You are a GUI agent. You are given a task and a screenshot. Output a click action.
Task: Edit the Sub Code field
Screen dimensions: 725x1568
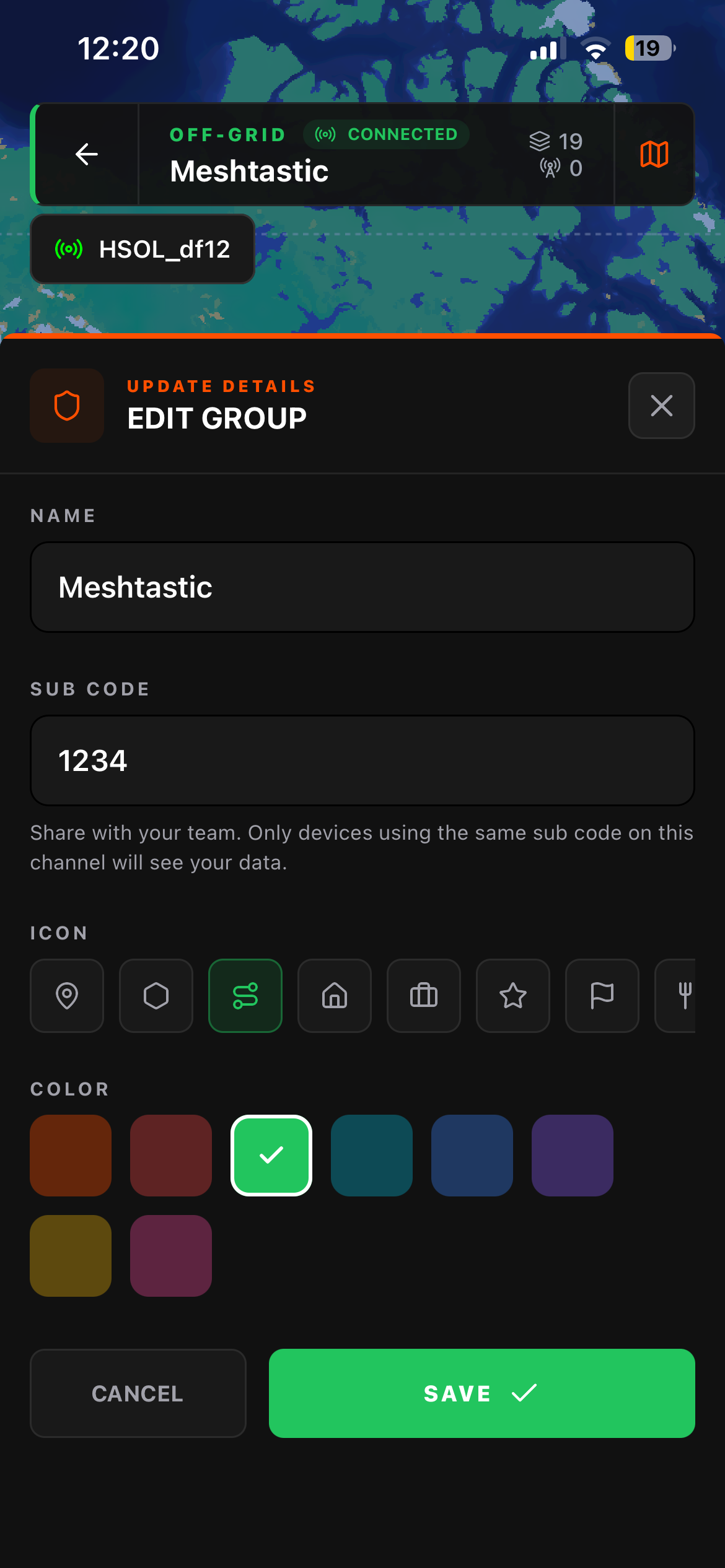[362, 760]
